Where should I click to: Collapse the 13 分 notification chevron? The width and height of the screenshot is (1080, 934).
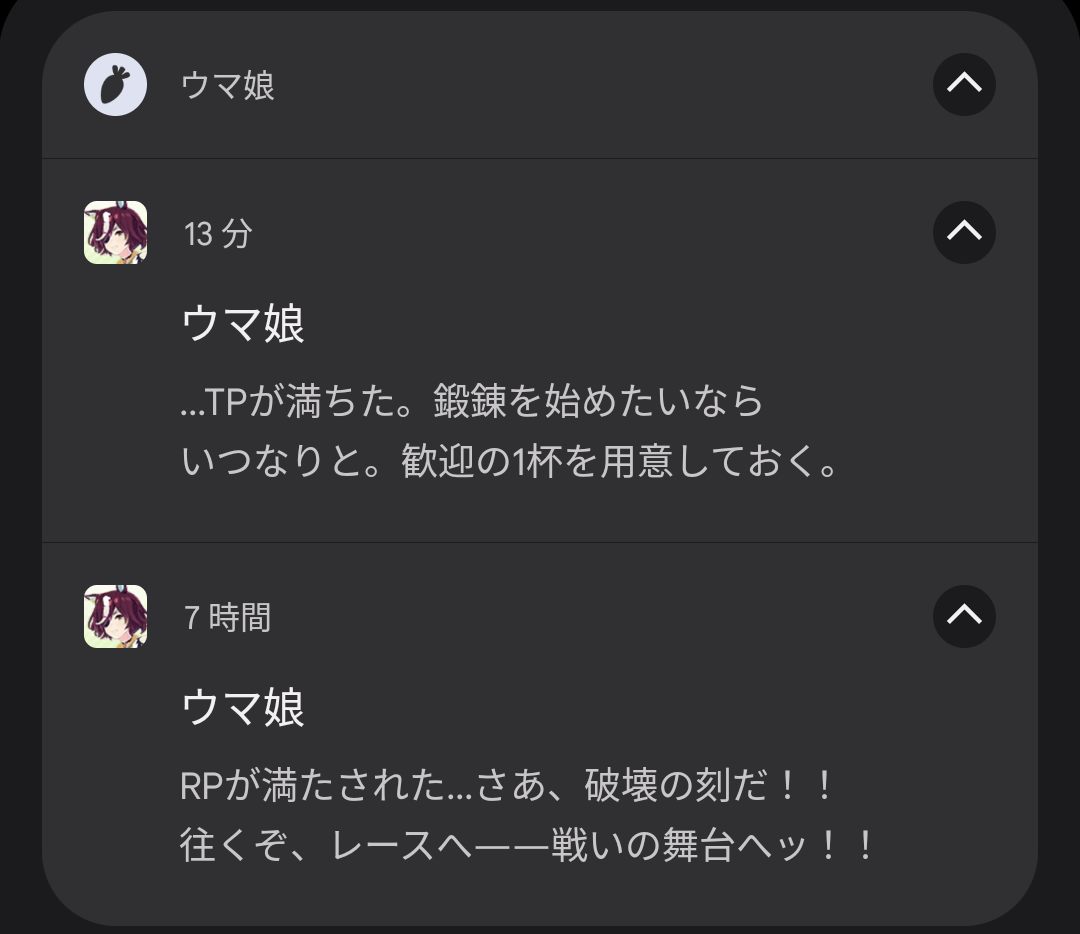tap(964, 232)
